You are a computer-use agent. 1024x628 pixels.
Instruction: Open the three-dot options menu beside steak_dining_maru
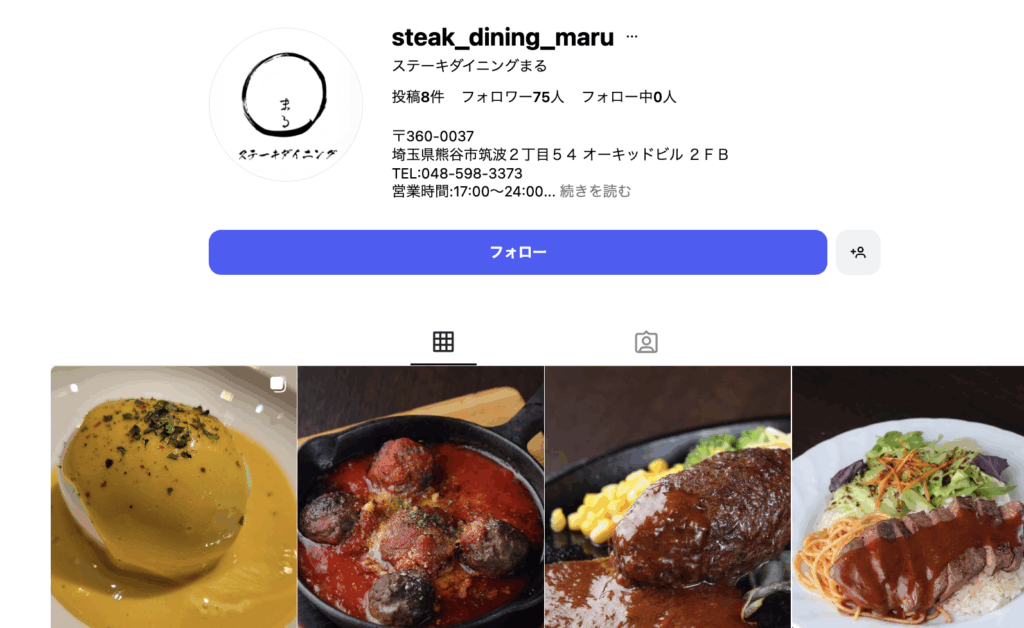[631, 37]
